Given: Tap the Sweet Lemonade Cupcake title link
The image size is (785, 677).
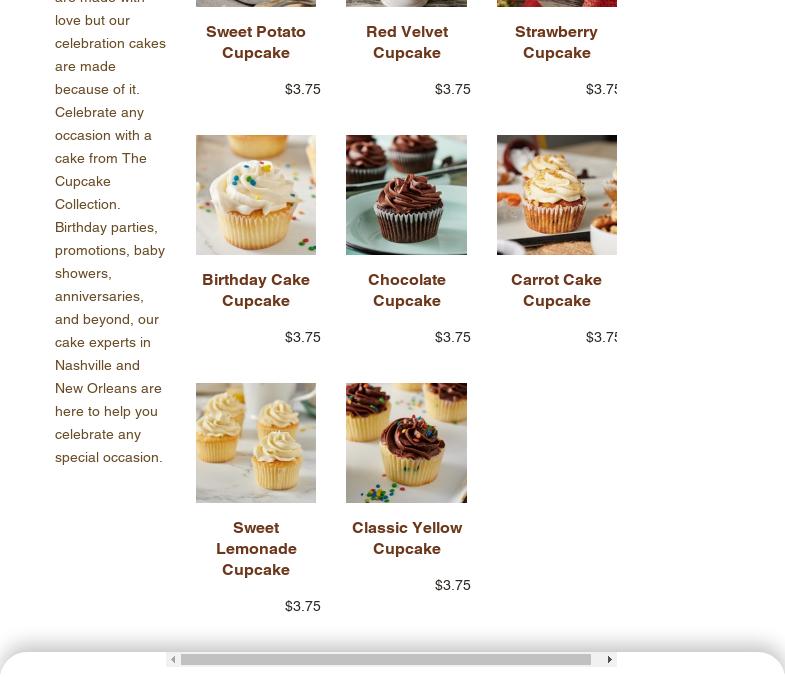Looking at the screenshot, I should [x=256, y=548].
